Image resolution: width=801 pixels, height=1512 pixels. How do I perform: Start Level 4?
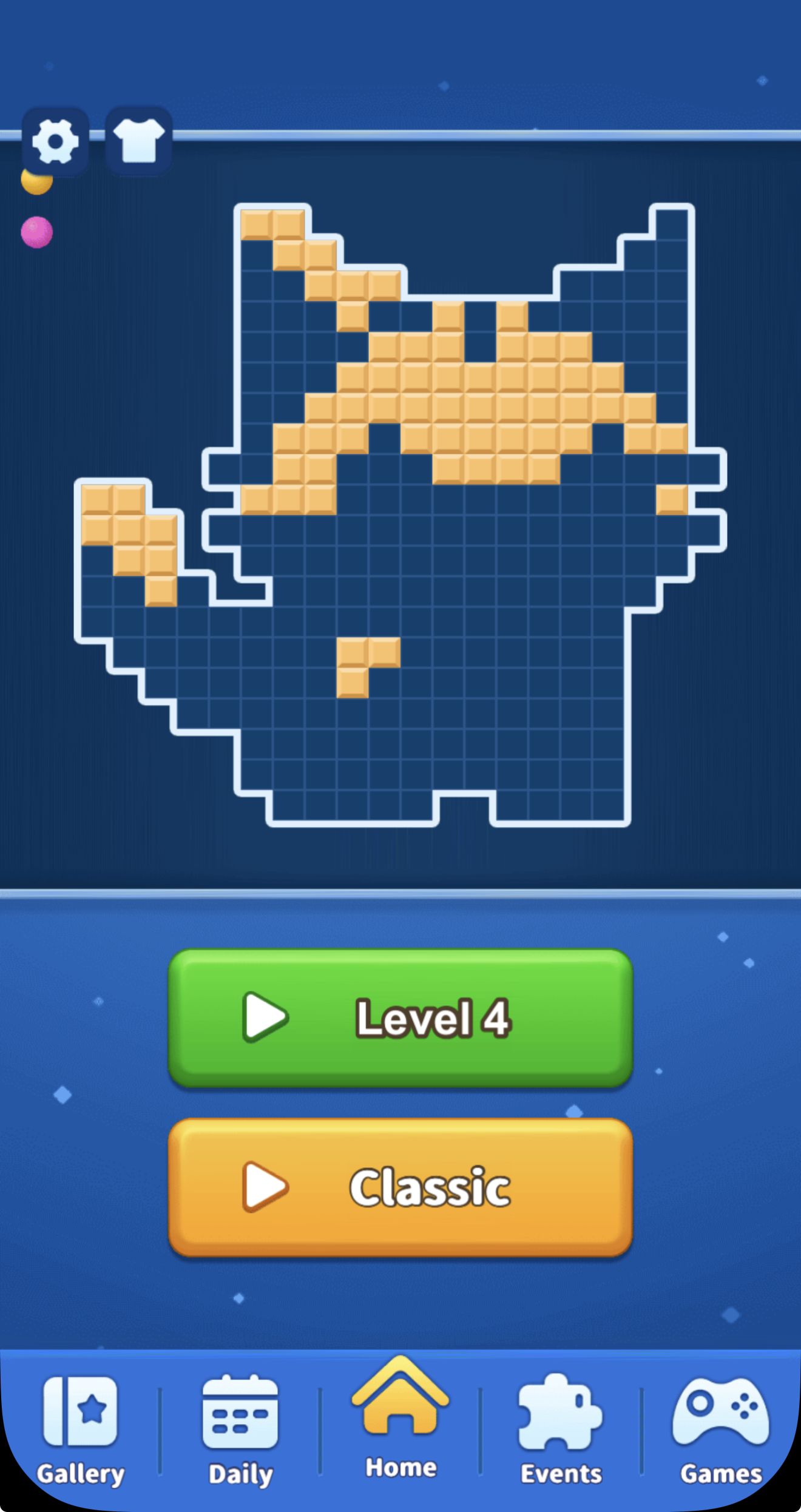click(x=400, y=1018)
